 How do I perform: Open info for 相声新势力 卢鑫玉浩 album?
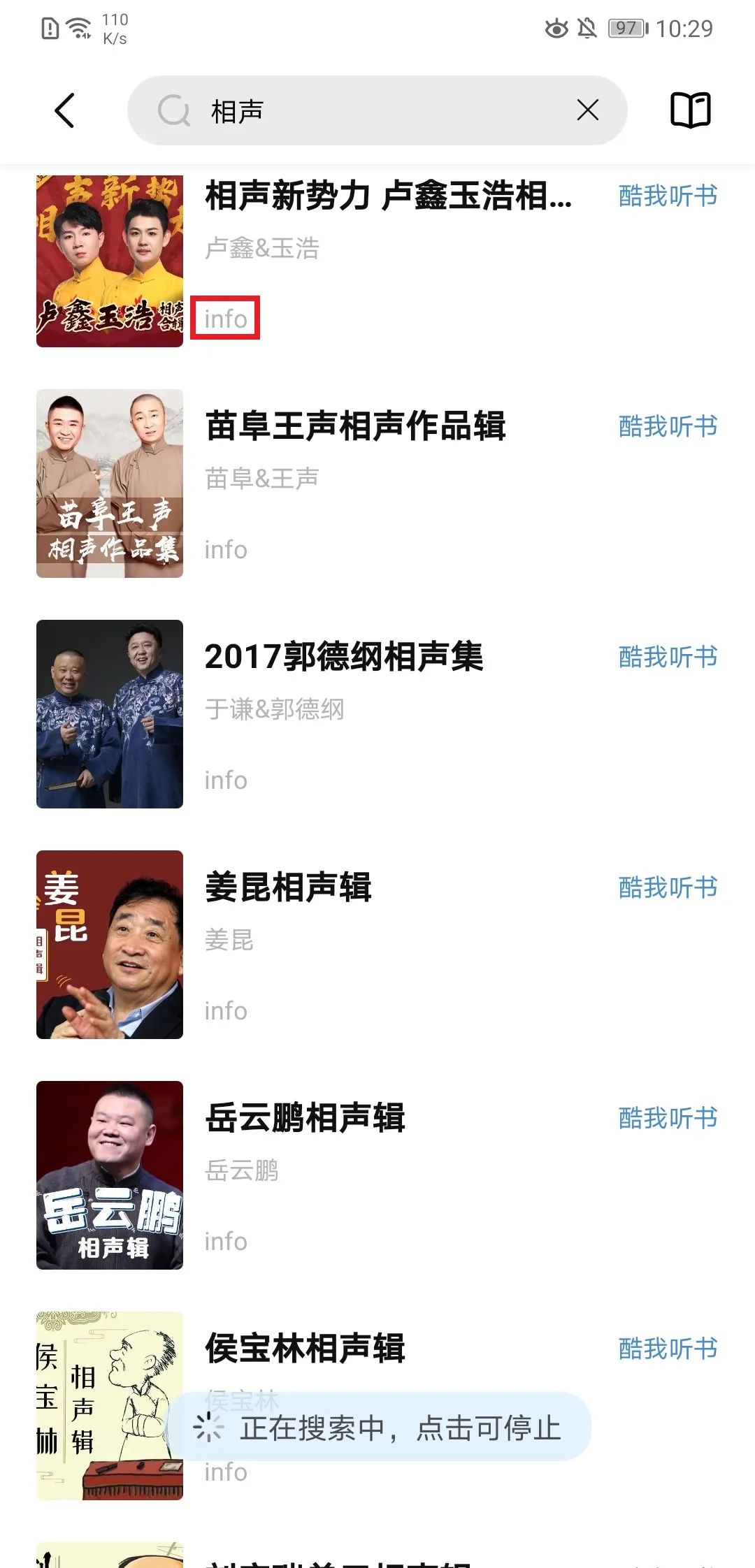[x=225, y=319]
